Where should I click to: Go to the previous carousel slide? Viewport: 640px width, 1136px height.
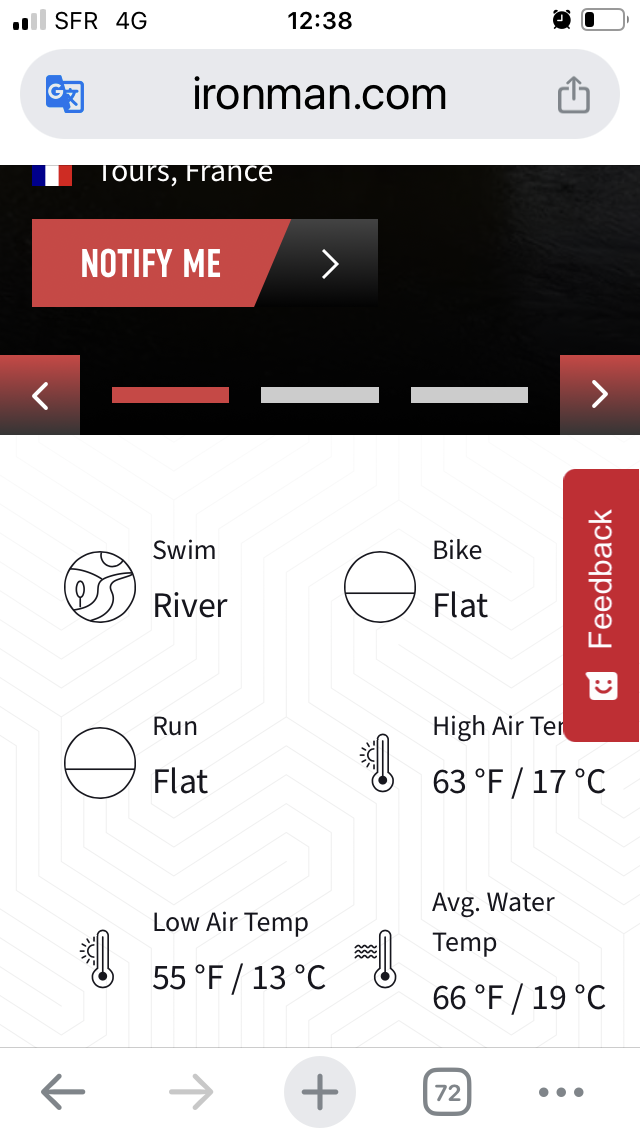[x=40, y=395]
